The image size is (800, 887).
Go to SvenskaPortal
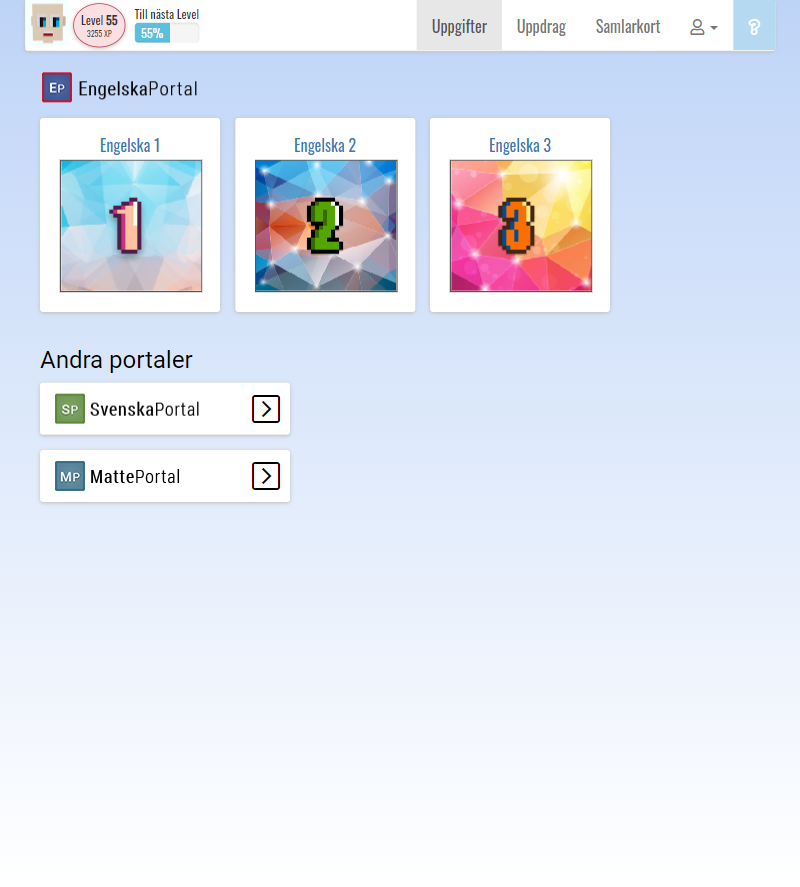[165, 409]
